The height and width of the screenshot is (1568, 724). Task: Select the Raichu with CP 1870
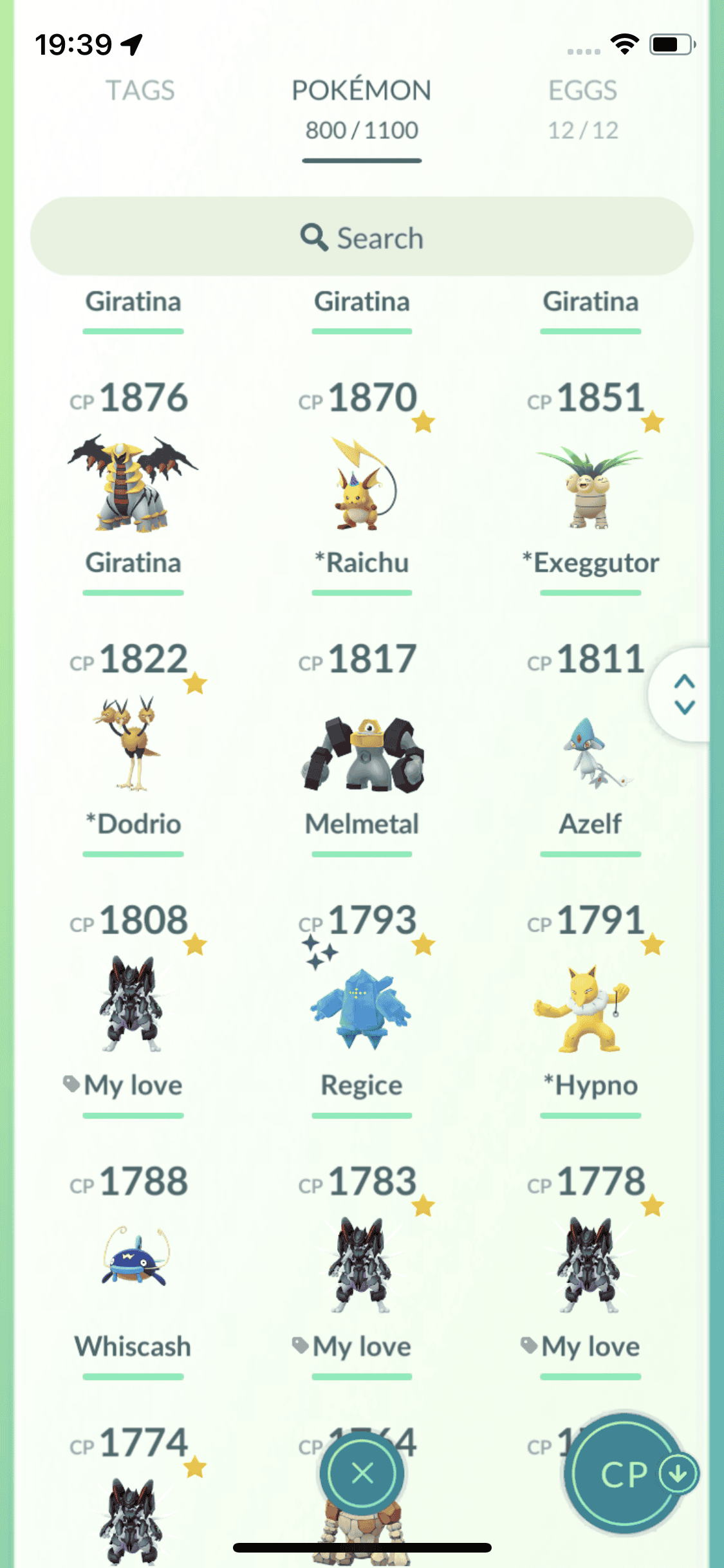[362, 484]
